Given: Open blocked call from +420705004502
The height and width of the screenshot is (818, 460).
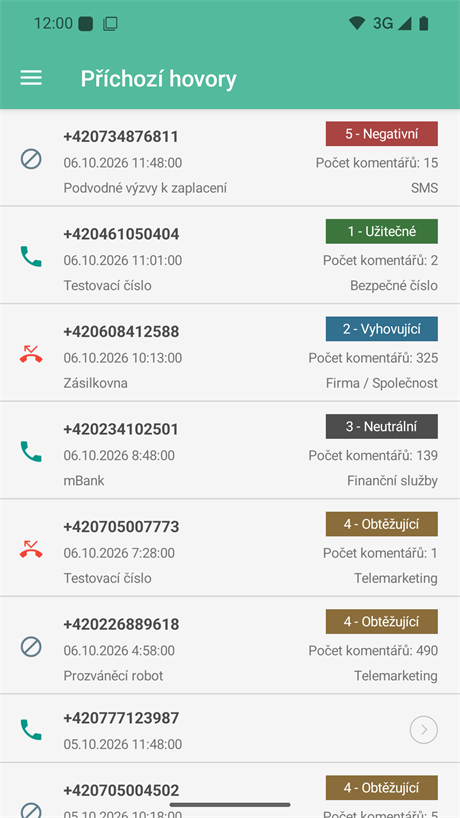Looking at the screenshot, I should 230,791.
